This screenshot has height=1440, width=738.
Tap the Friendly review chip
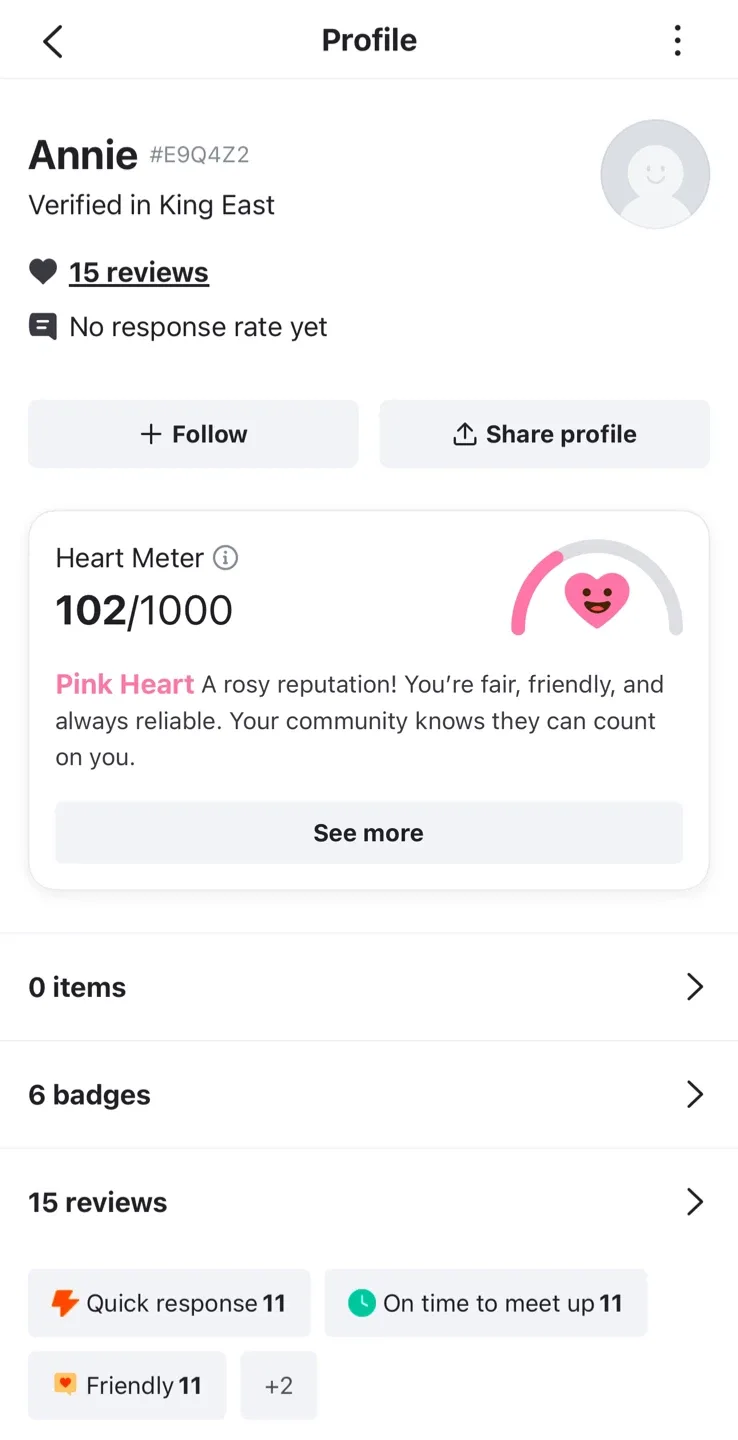(127, 1385)
